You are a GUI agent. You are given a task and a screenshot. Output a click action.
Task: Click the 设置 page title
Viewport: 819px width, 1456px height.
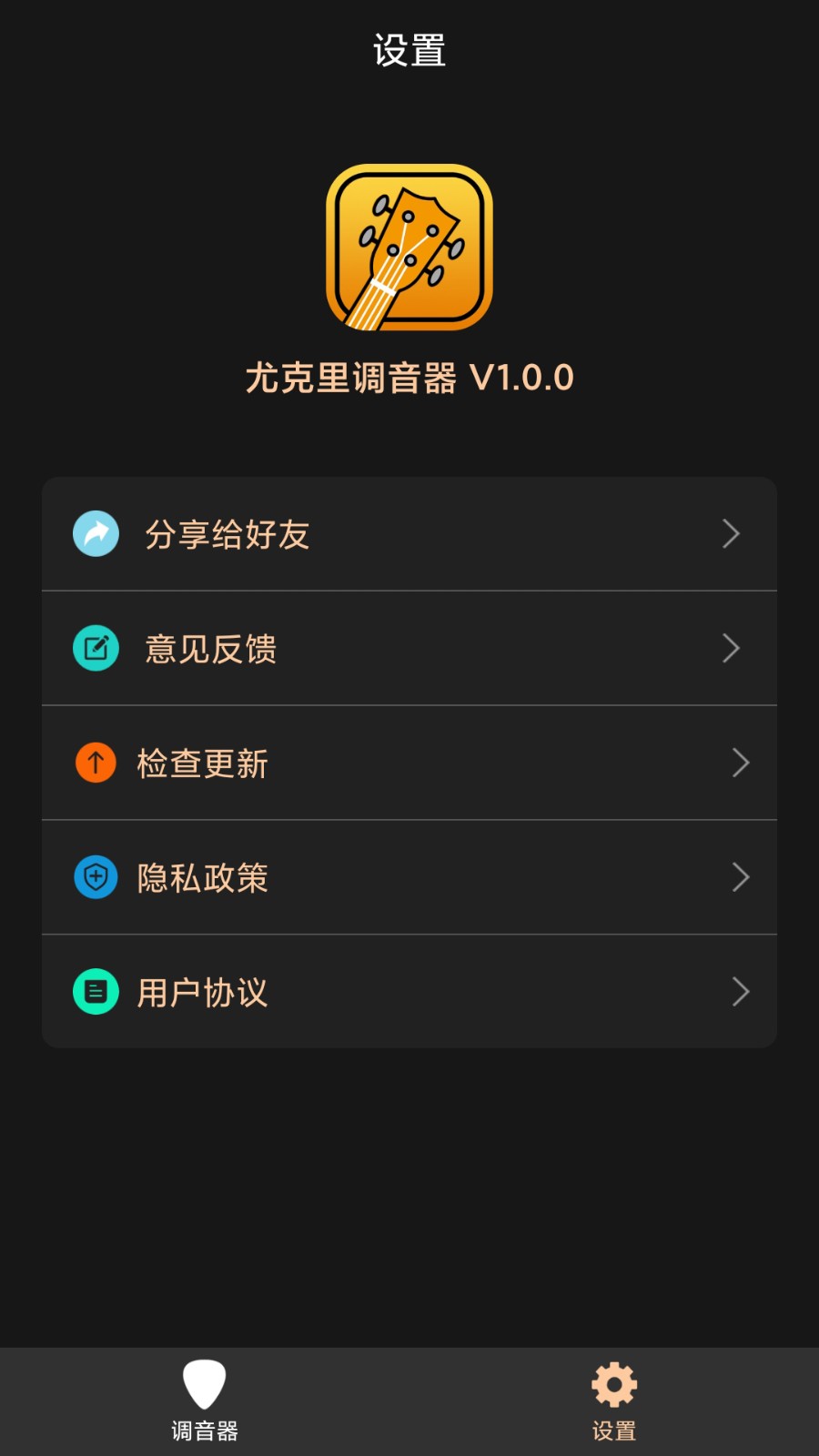click(409, 52)
